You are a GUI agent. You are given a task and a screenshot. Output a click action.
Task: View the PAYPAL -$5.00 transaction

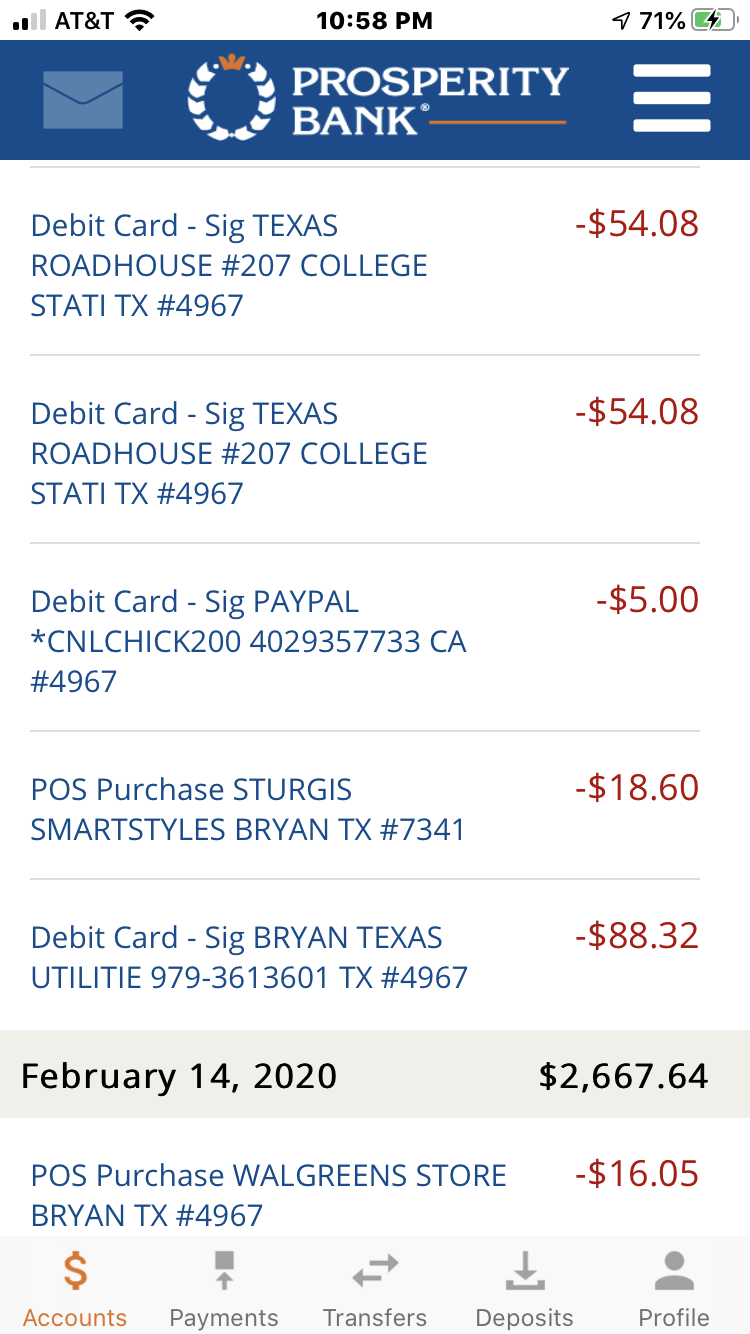364,641
